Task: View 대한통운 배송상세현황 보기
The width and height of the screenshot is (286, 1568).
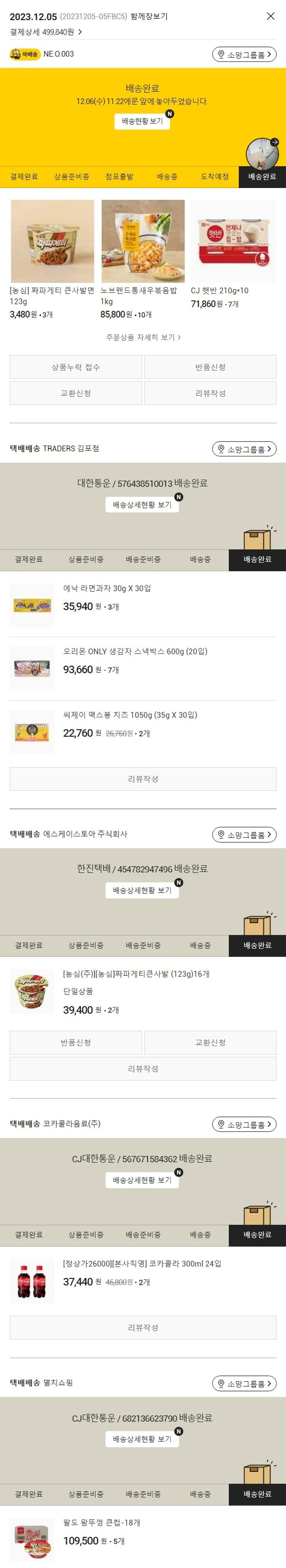Action: pyautogui.click(x=142, y=504)
